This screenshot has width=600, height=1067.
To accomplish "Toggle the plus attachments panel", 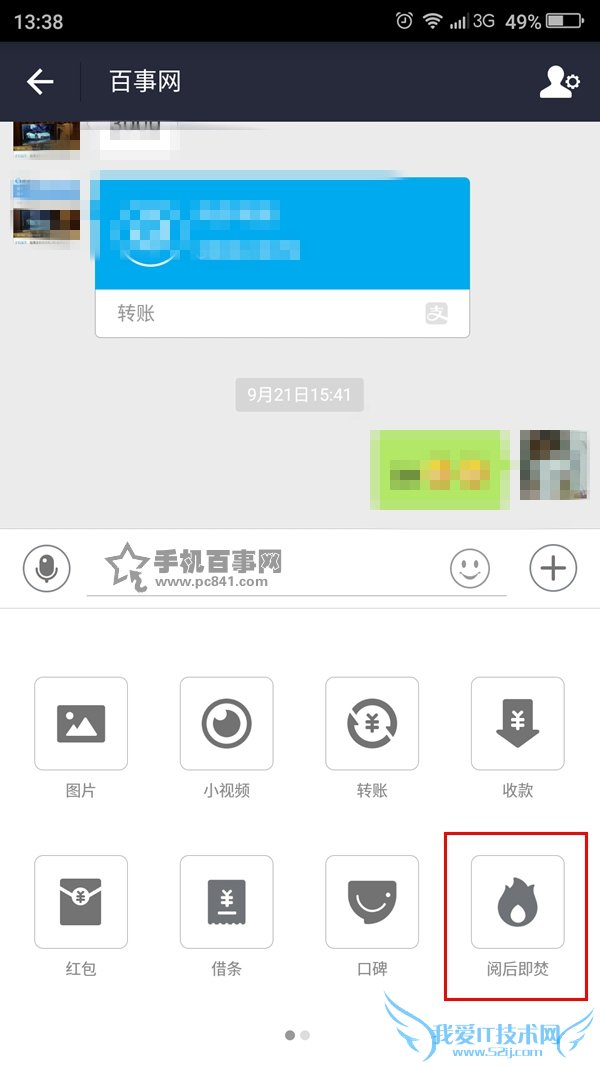I will (553, 569).
